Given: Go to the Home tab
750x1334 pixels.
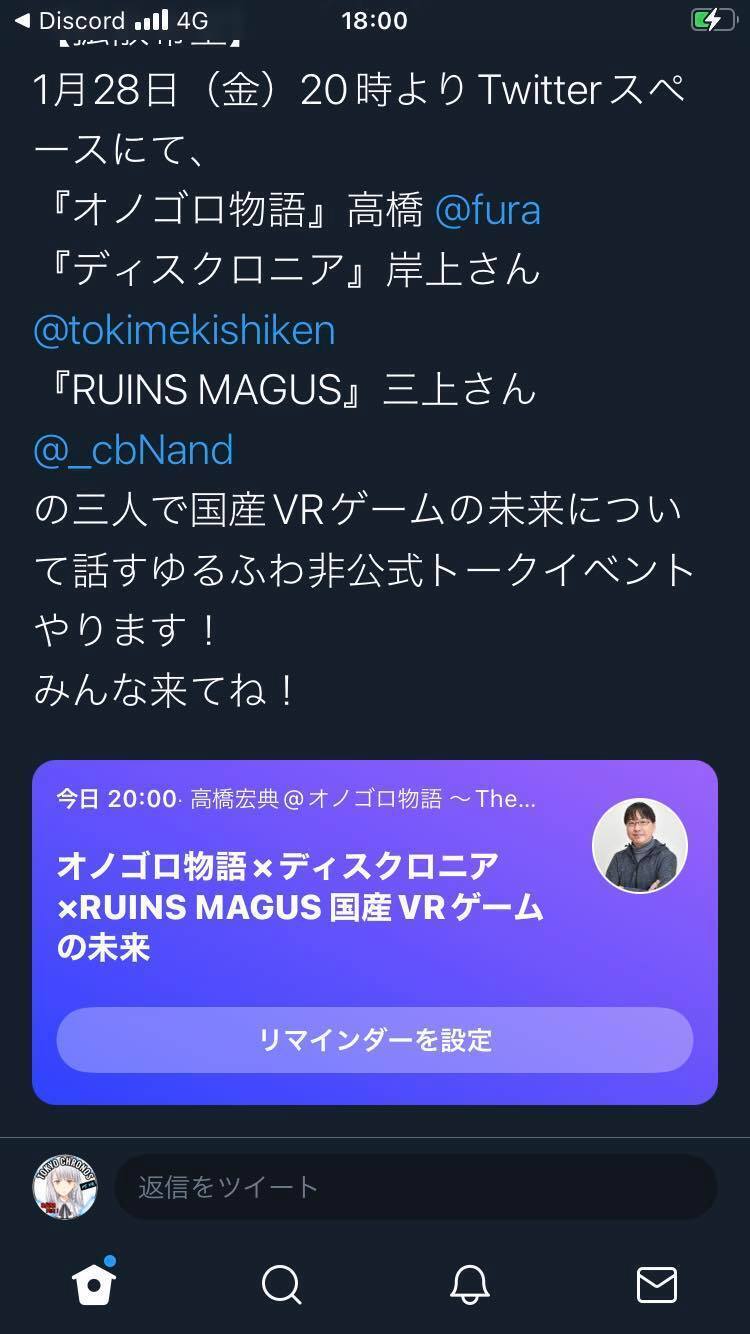Looking at the screenshot, I should [x=94, y=1284].
